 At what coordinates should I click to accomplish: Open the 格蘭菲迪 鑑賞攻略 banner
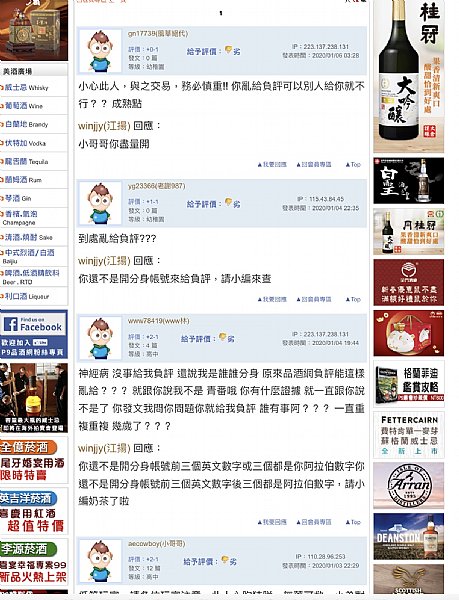coord(409,384)
